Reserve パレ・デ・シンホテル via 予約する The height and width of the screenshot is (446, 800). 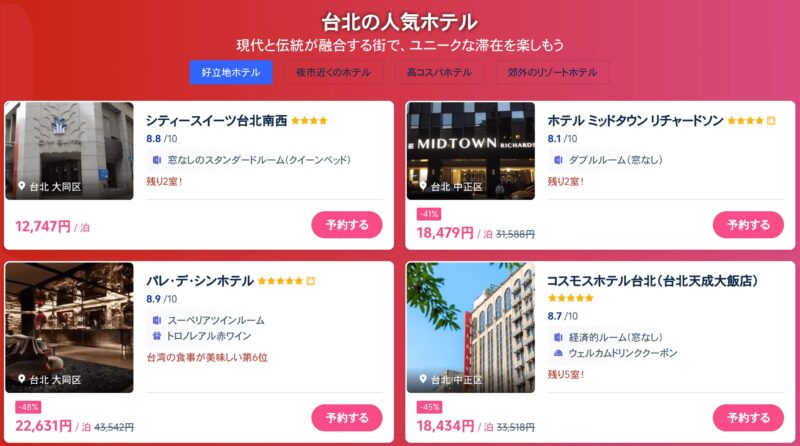tap(347, 418)
